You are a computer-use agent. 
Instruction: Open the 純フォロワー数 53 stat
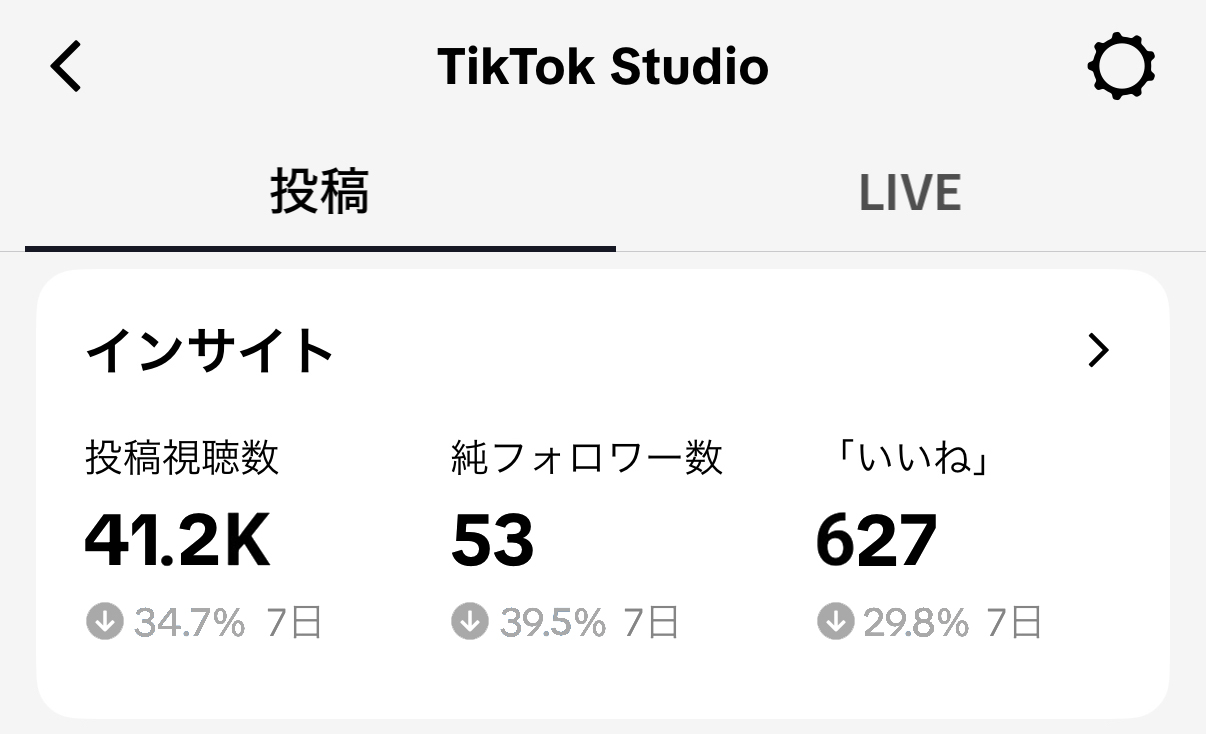click(494, 540)
